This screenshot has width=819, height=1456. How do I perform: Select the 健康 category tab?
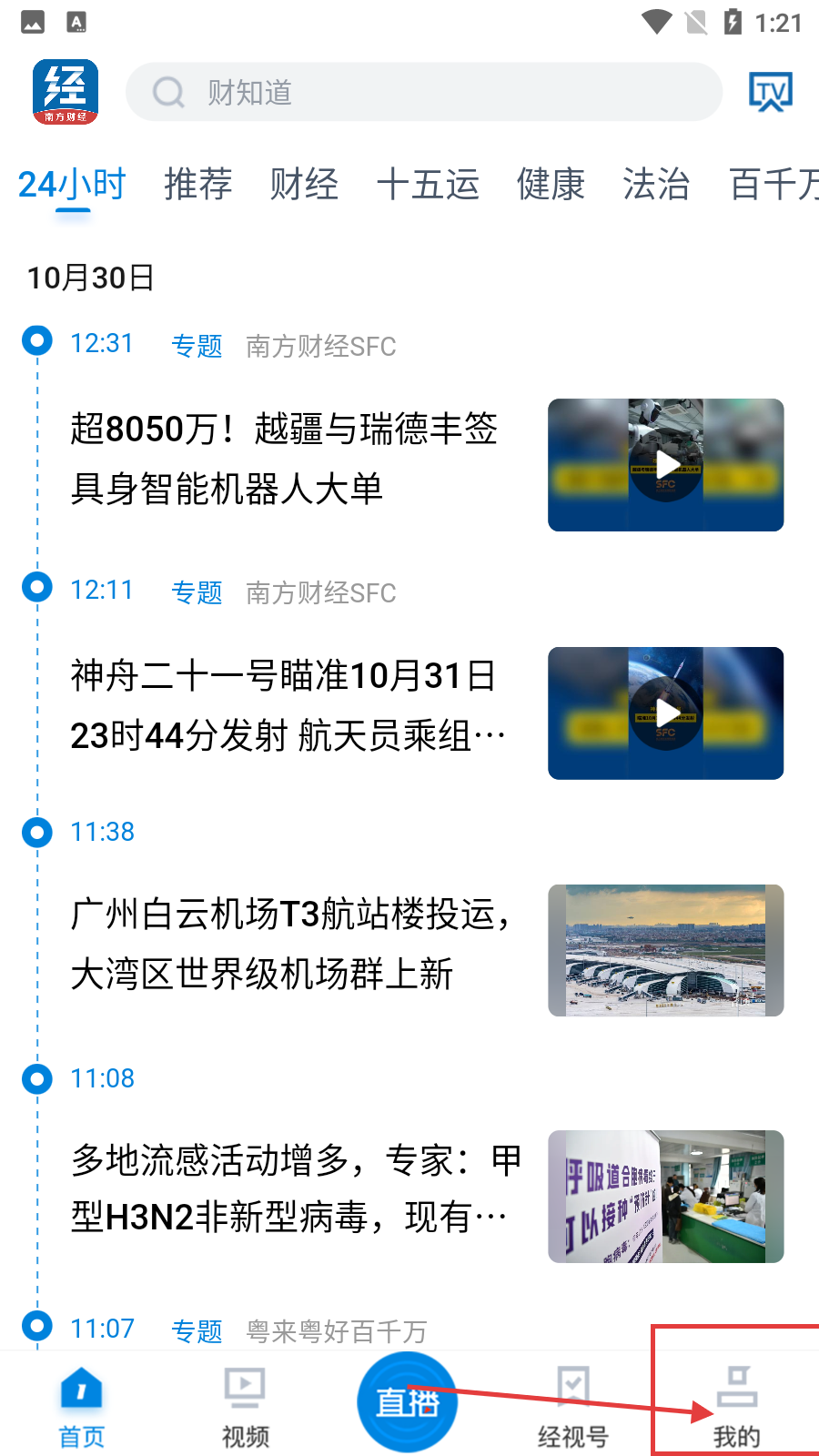[x=551, y=184]
